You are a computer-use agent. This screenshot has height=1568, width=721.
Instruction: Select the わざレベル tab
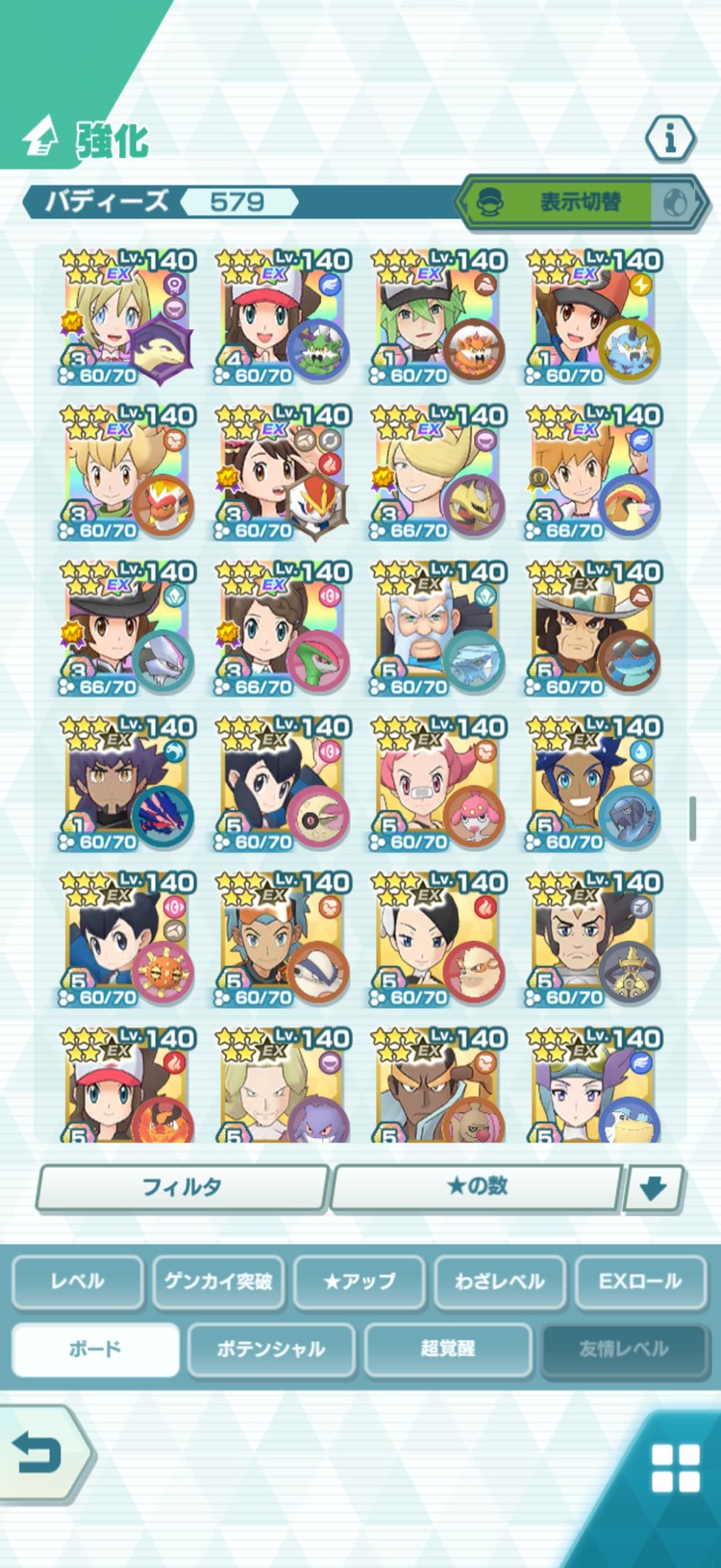[499, 1281]
